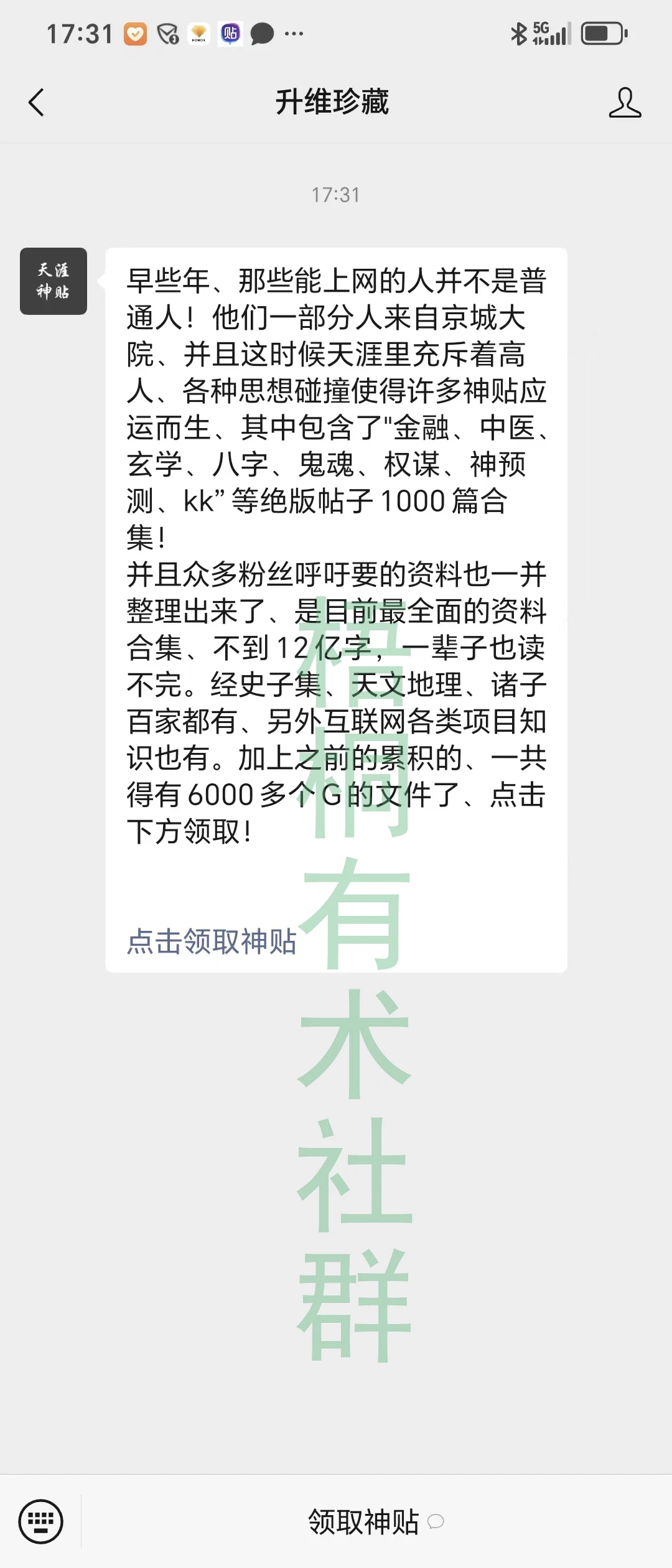This screenshot has height=1568, width=672.
Task: Tap the 点击领取神贴 link
Action: point(212,941)
